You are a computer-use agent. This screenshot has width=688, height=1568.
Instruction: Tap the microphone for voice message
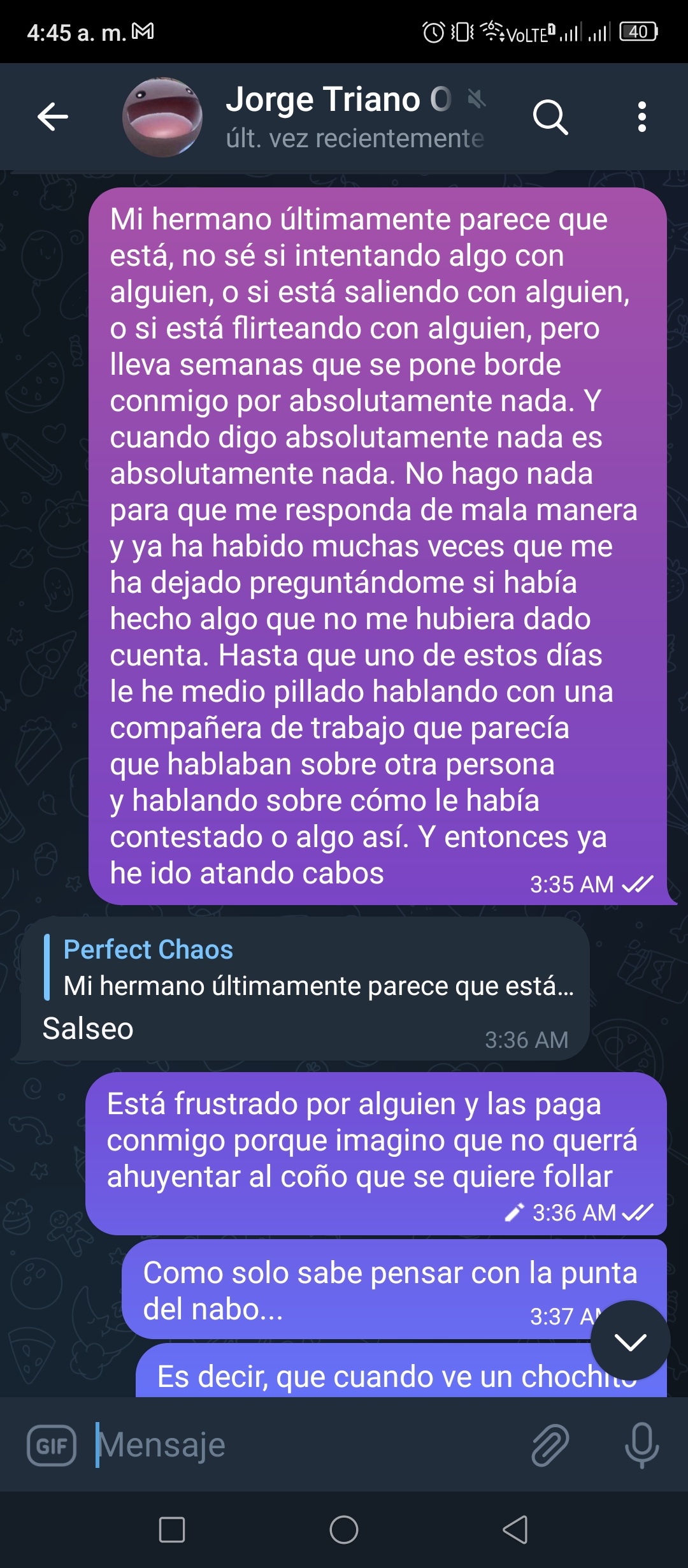[x=641, y=1445]
